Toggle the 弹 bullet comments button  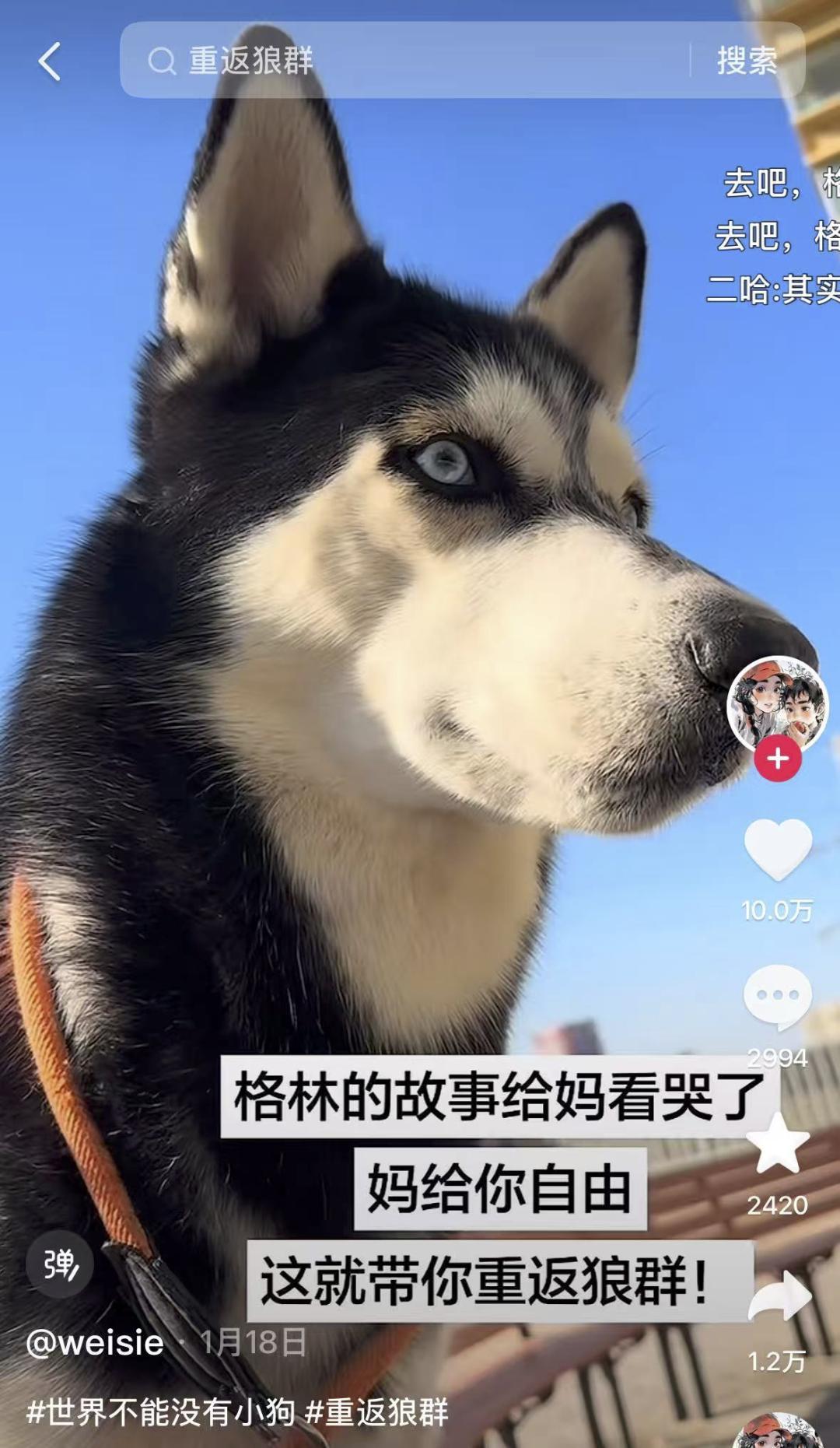pos(60,1264)
